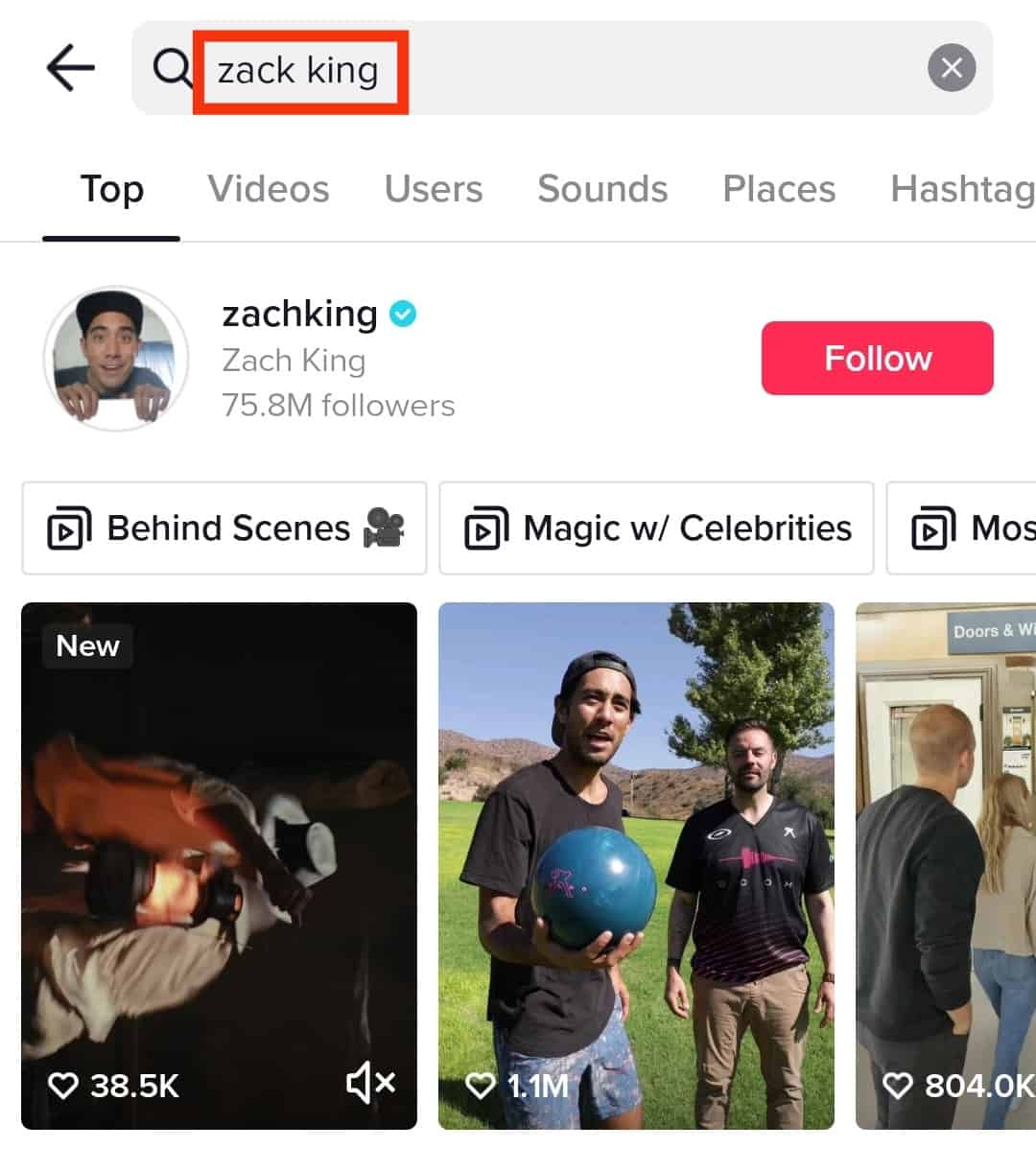The image size is (1036, 1172).
Task: Open the Hashtags tab
Action: (x=962, y=189)
